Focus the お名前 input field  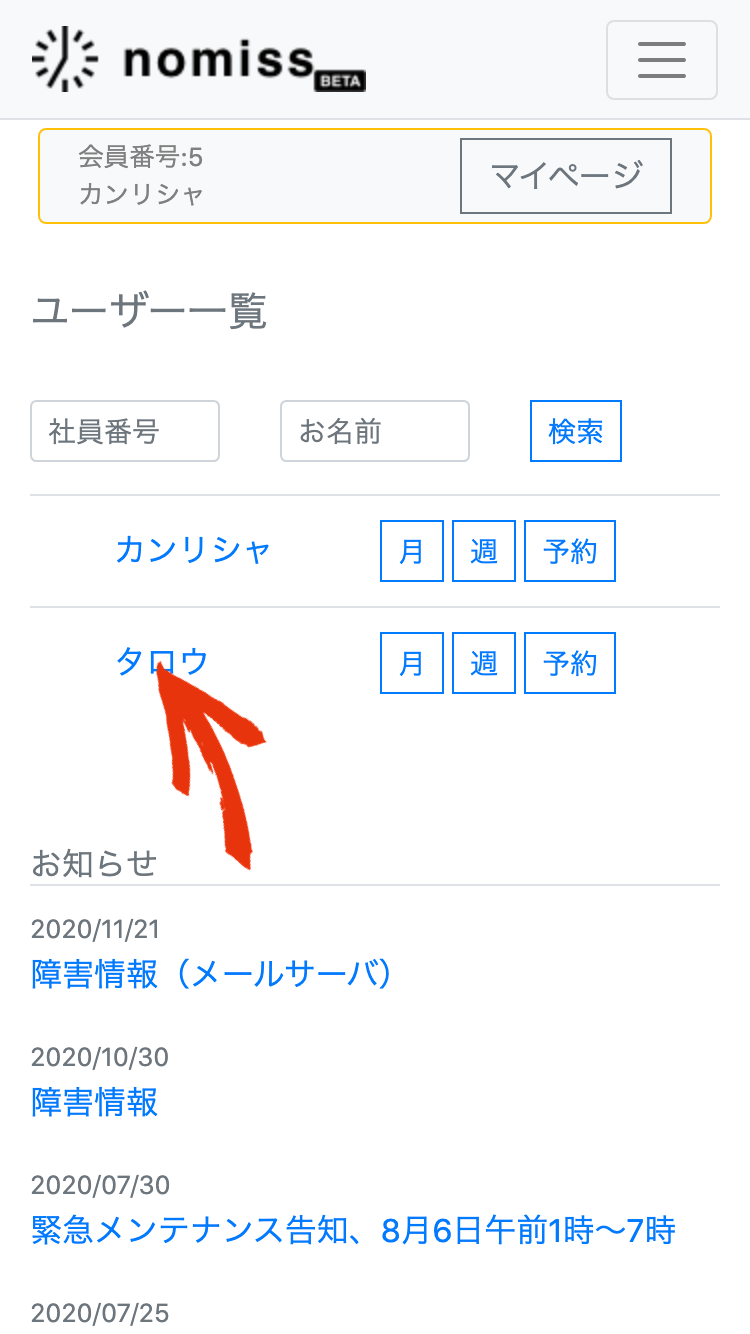(x=375, y=431)
